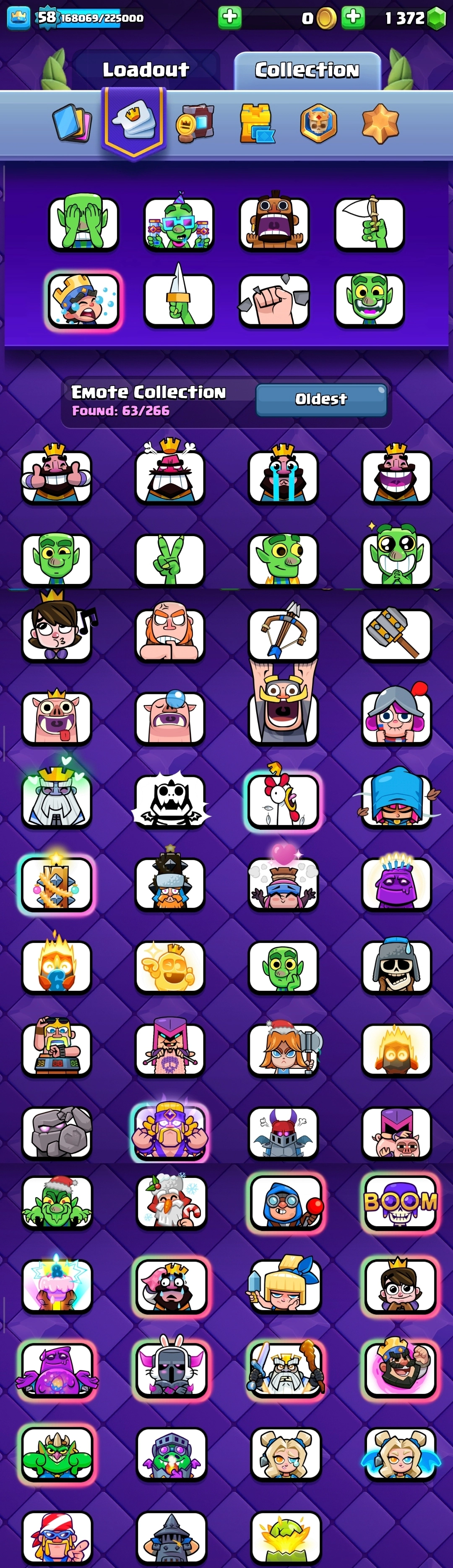Switch to the Loadout tab

point(146,70)
